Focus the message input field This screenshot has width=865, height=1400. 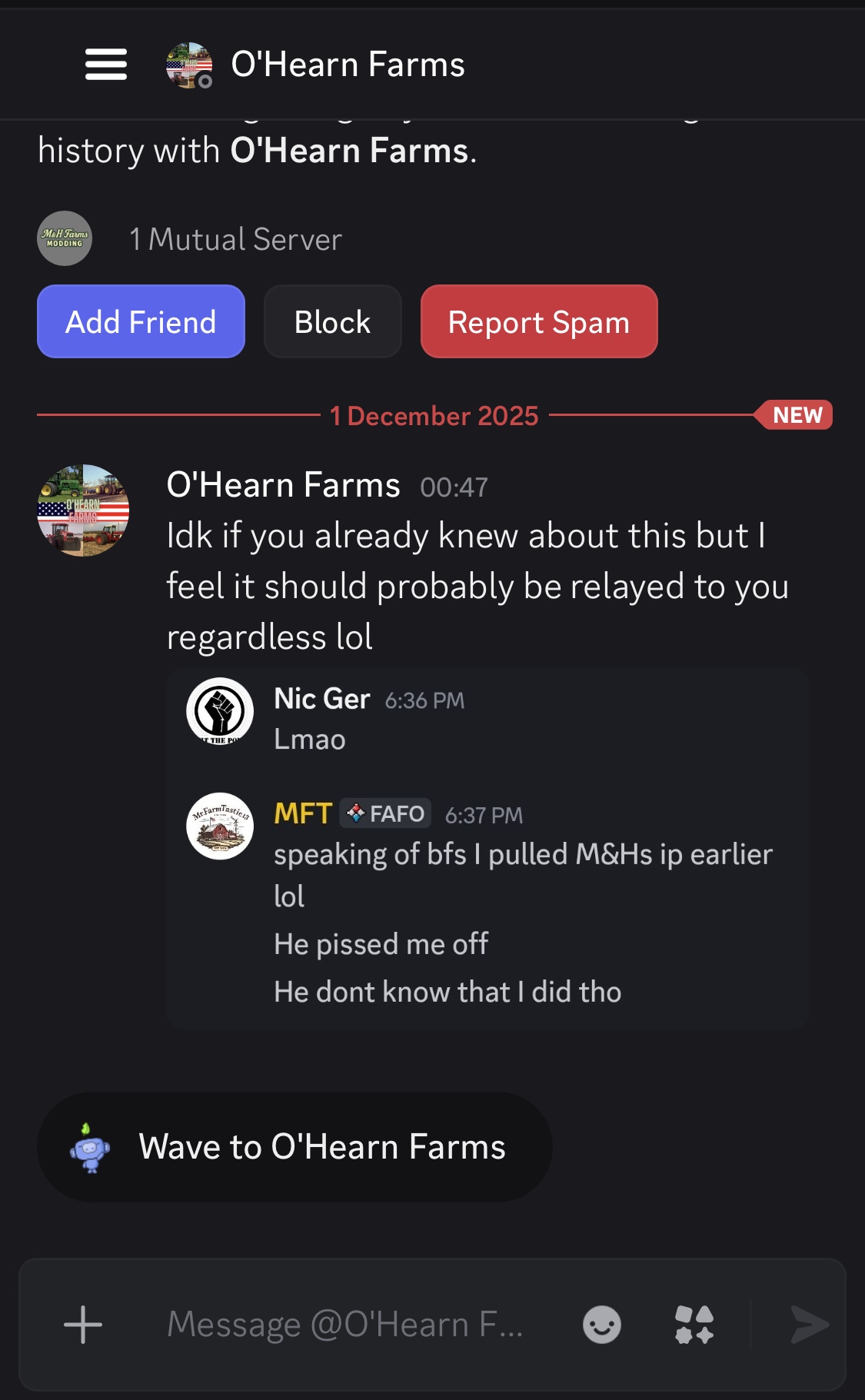click(346, 1325)
